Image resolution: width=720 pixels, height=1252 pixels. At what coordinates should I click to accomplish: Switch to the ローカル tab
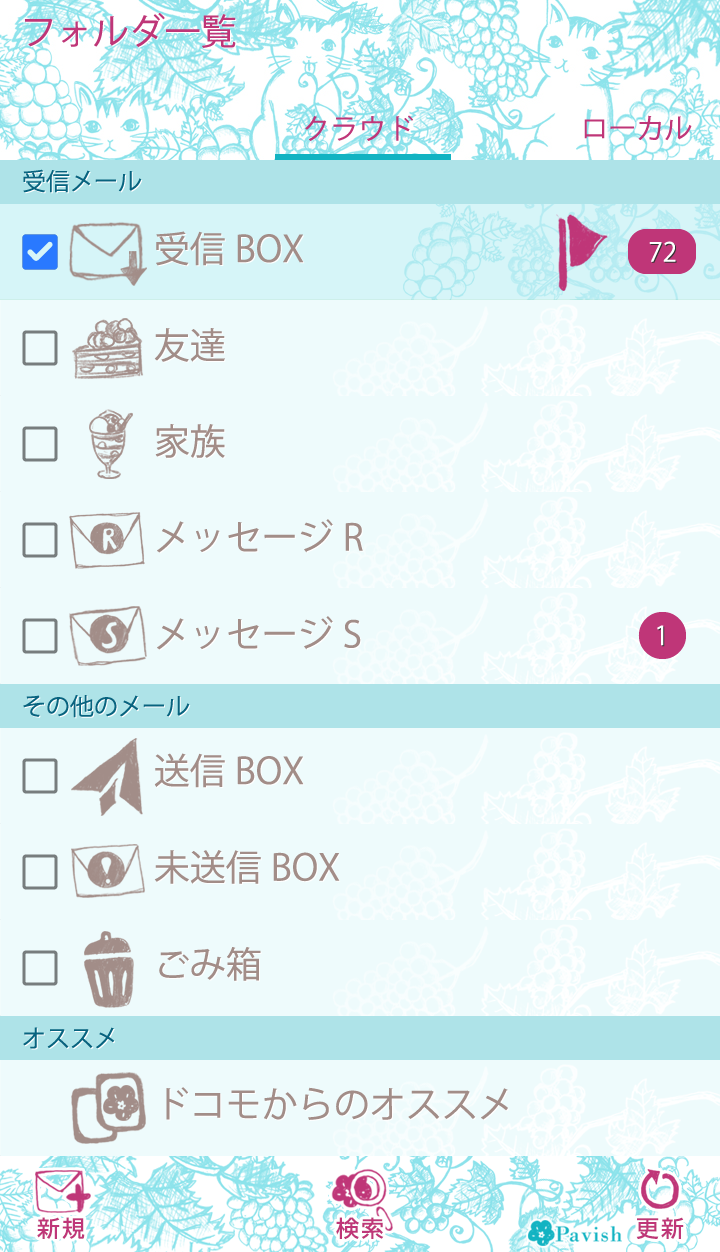pos(636,129)
